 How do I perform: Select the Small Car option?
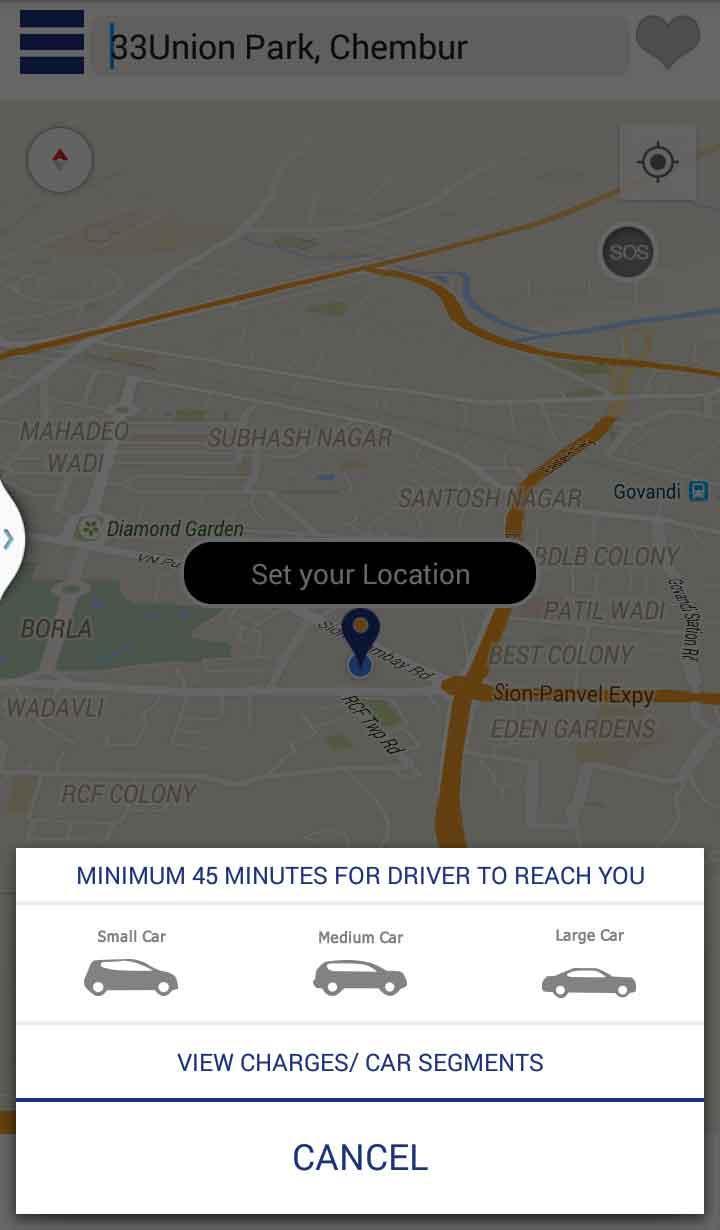click(131, 964)
